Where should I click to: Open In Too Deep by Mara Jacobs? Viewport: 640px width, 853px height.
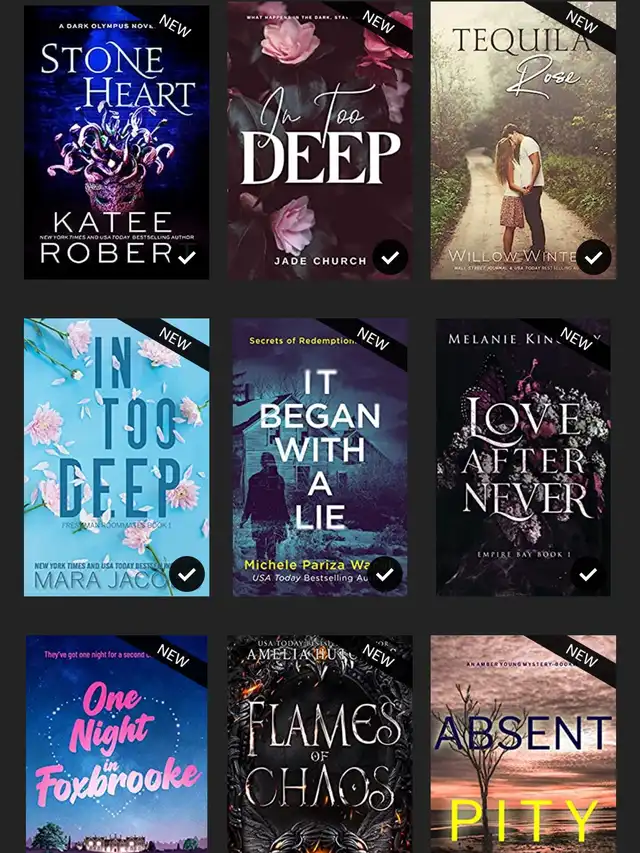pos(117,456)
